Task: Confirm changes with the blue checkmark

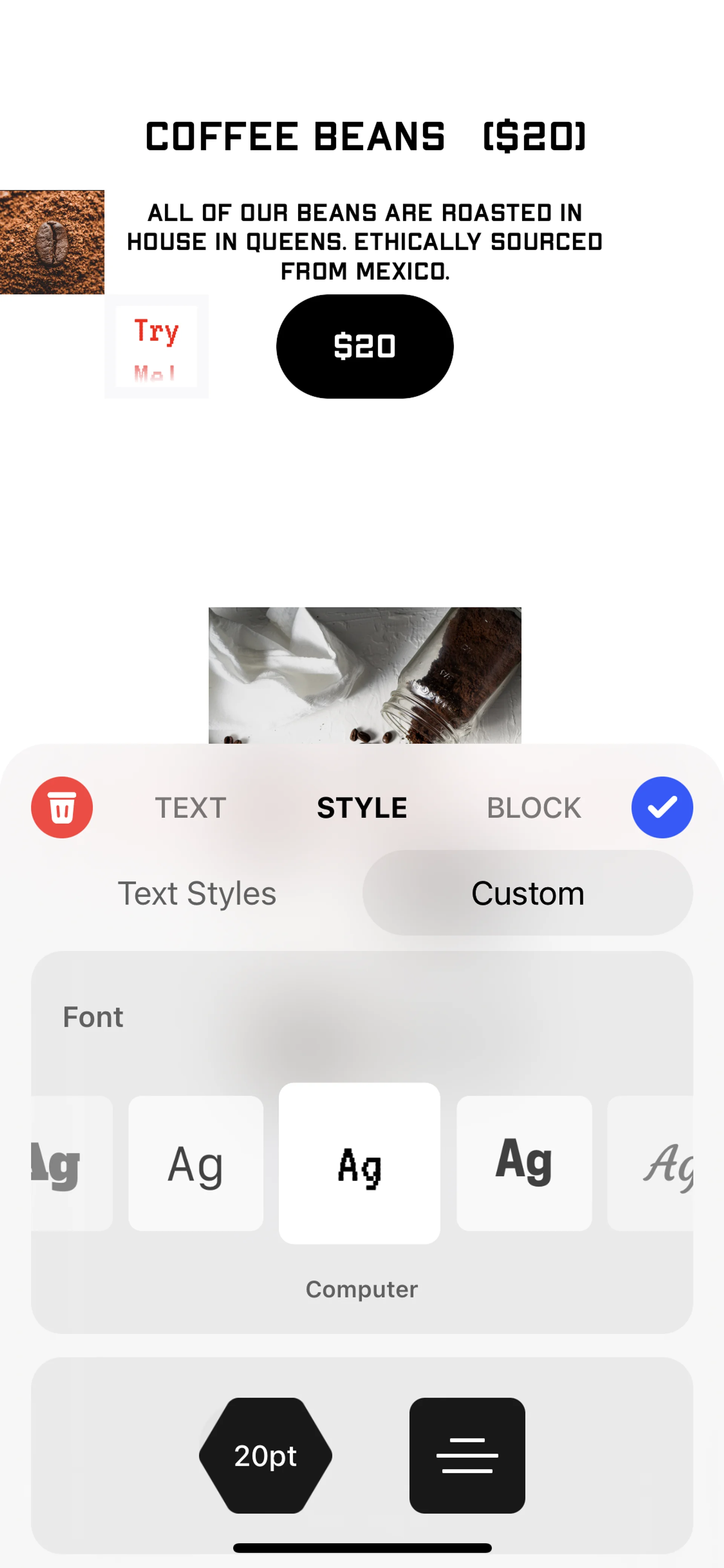Action: 661,807
